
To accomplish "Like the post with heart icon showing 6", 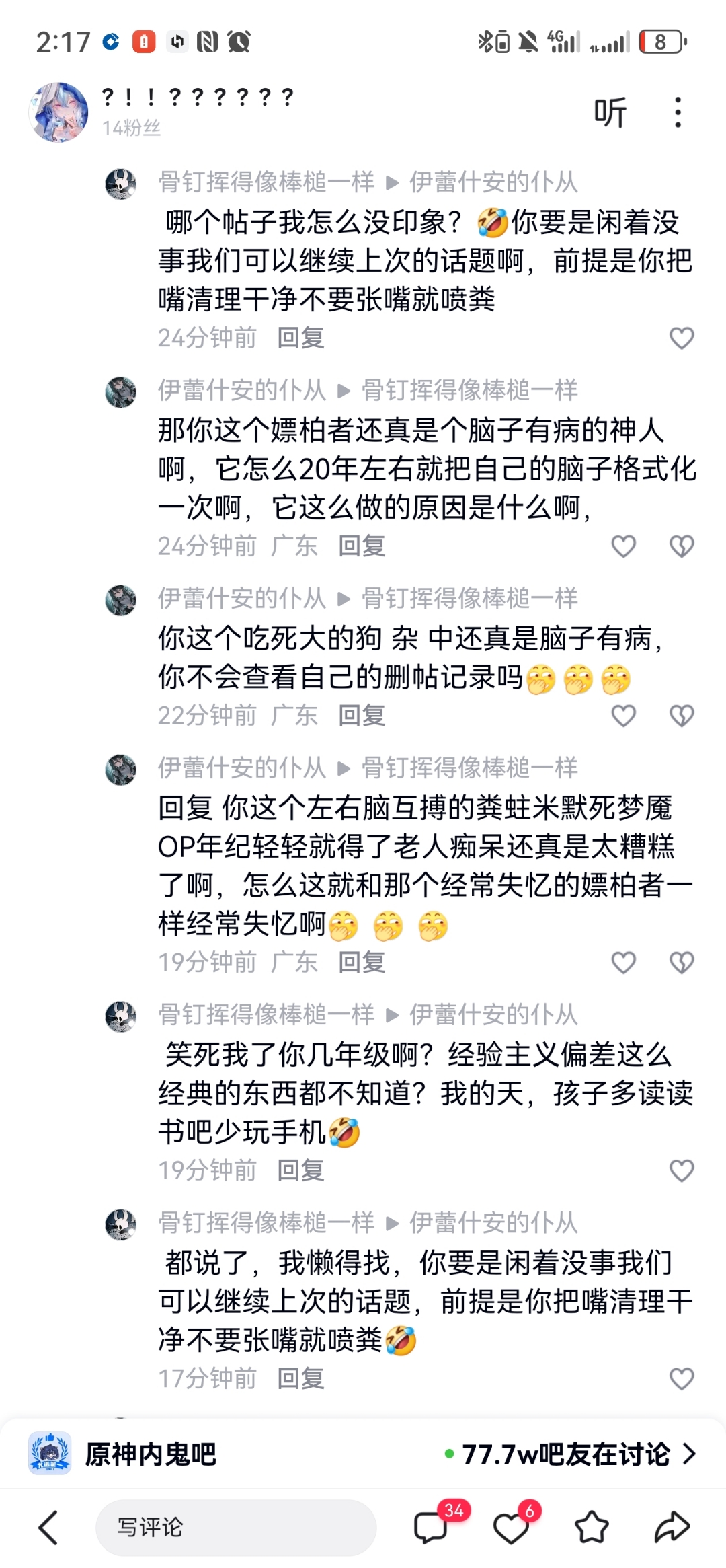I will tap(511, 1528).
